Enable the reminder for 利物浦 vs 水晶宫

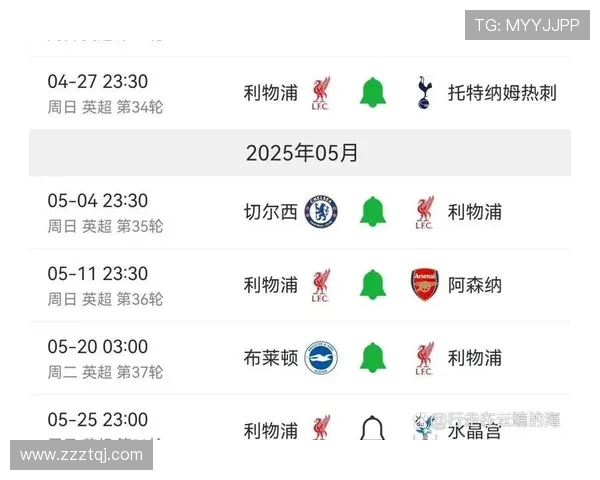point(373,430)
